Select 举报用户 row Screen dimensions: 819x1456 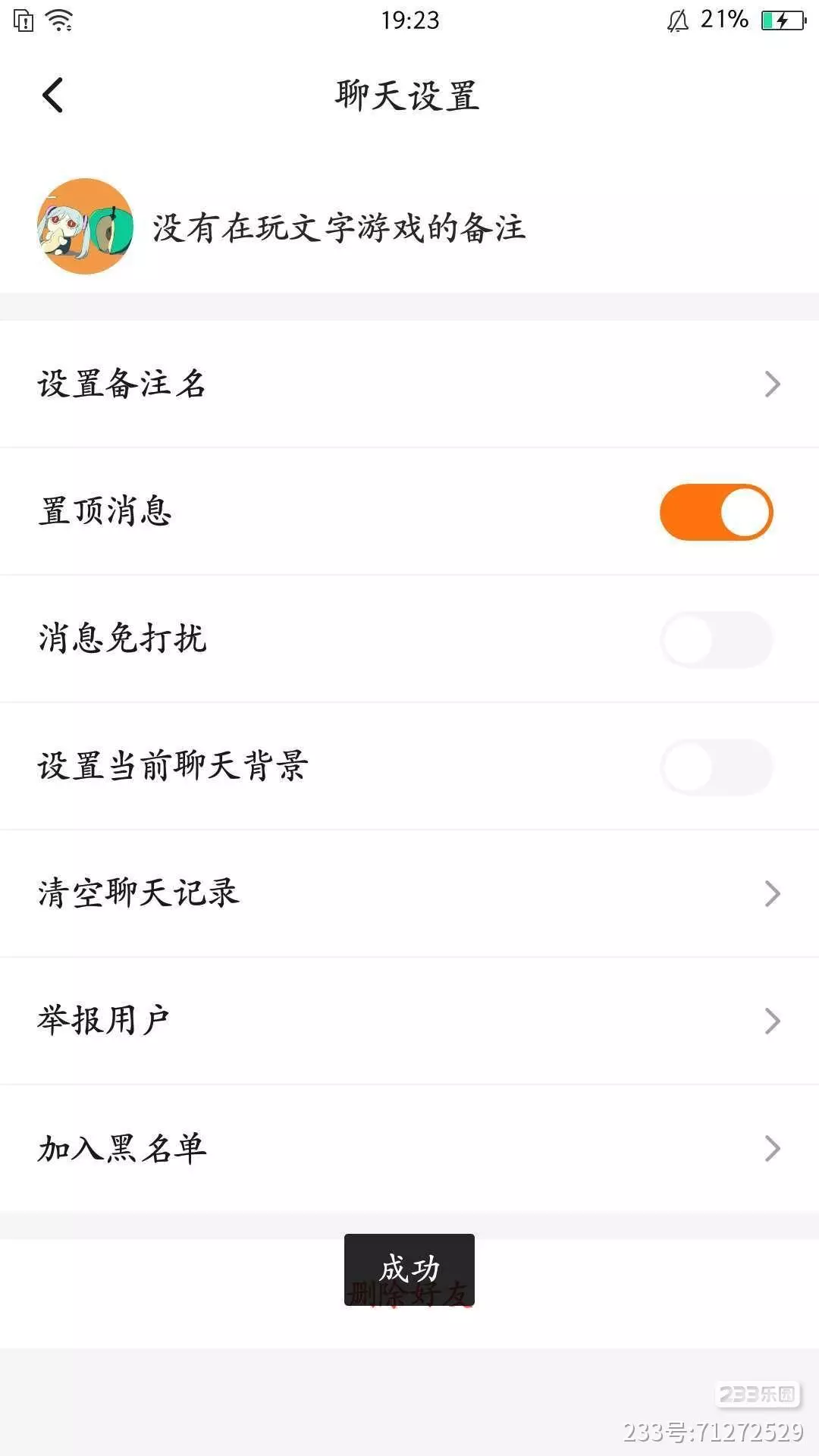click(409, 1021)
